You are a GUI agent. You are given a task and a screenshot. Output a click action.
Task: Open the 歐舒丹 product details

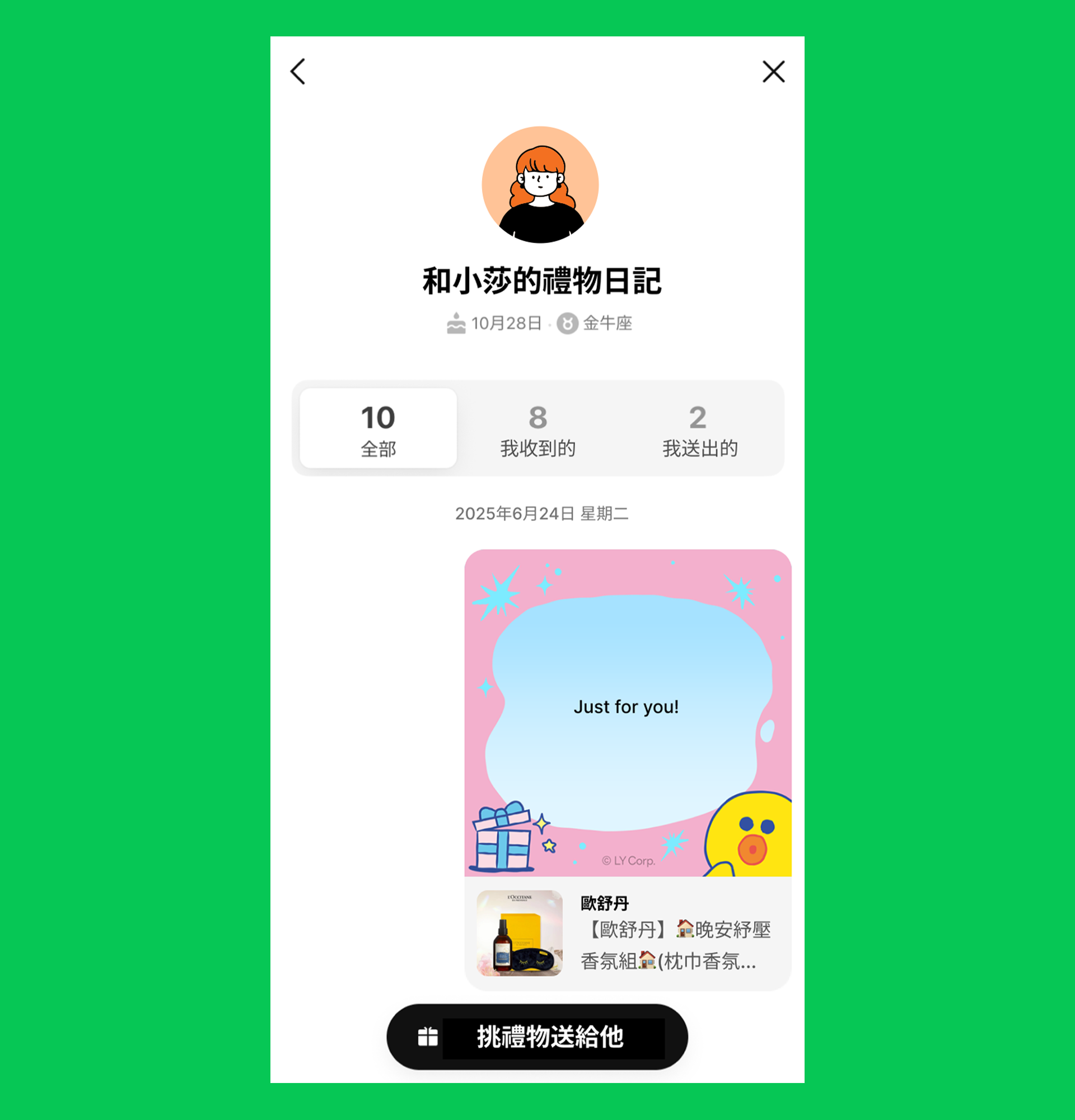[627, 932]
